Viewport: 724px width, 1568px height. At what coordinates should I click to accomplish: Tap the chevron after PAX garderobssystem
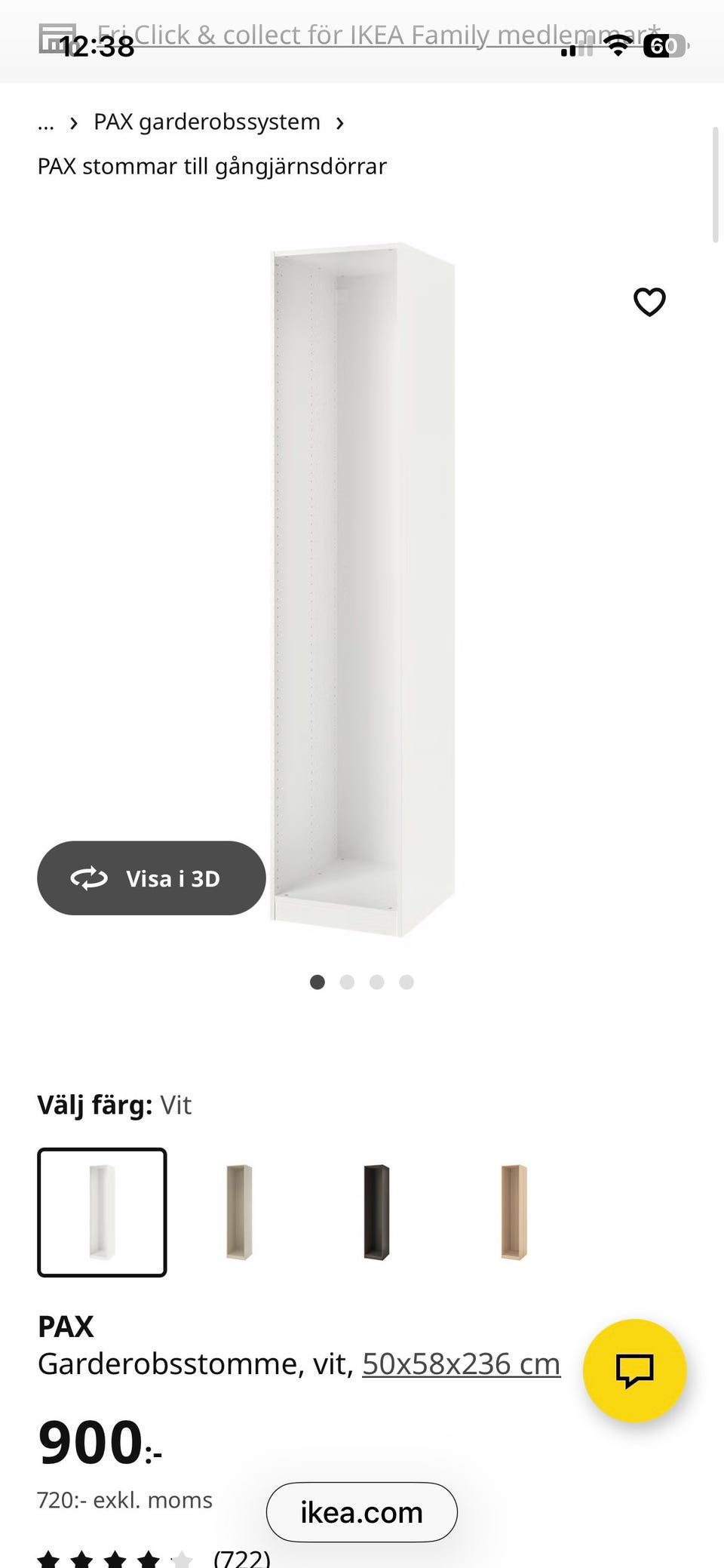click(339, 122)
